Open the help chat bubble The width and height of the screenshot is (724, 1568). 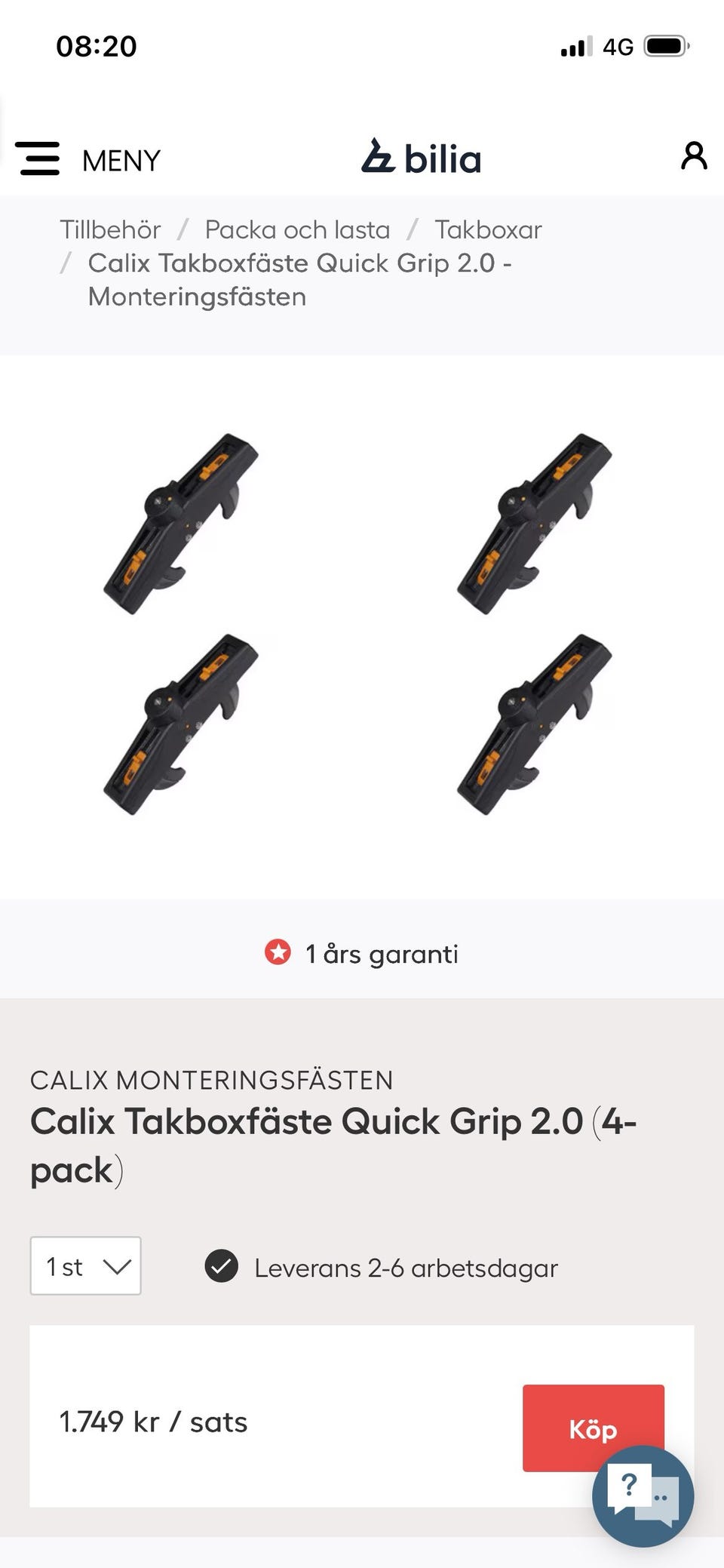[643, 1496]
